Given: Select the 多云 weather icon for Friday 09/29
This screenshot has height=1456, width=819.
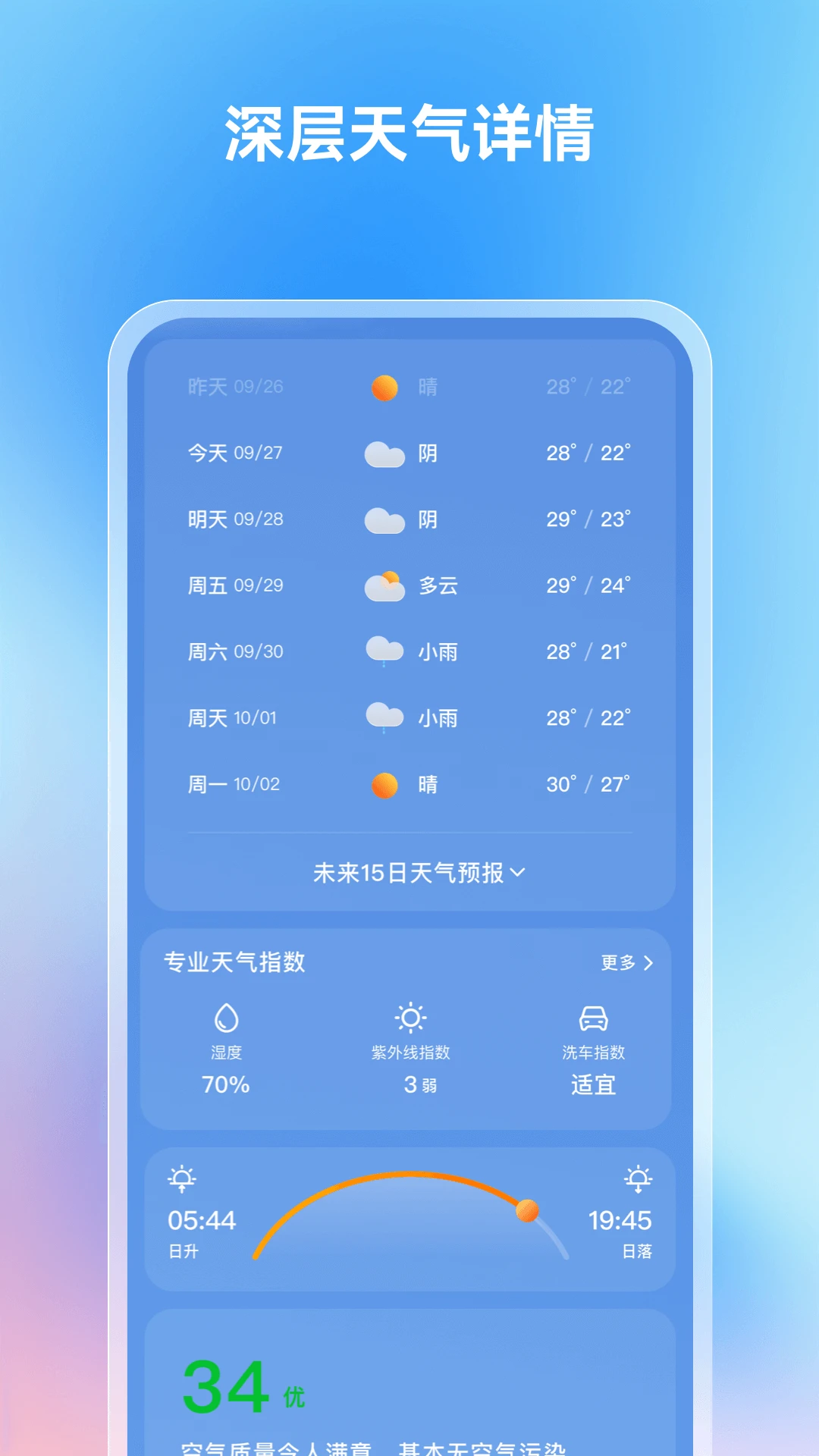Looking at the screenshot, I should click(x=384, y=585).
